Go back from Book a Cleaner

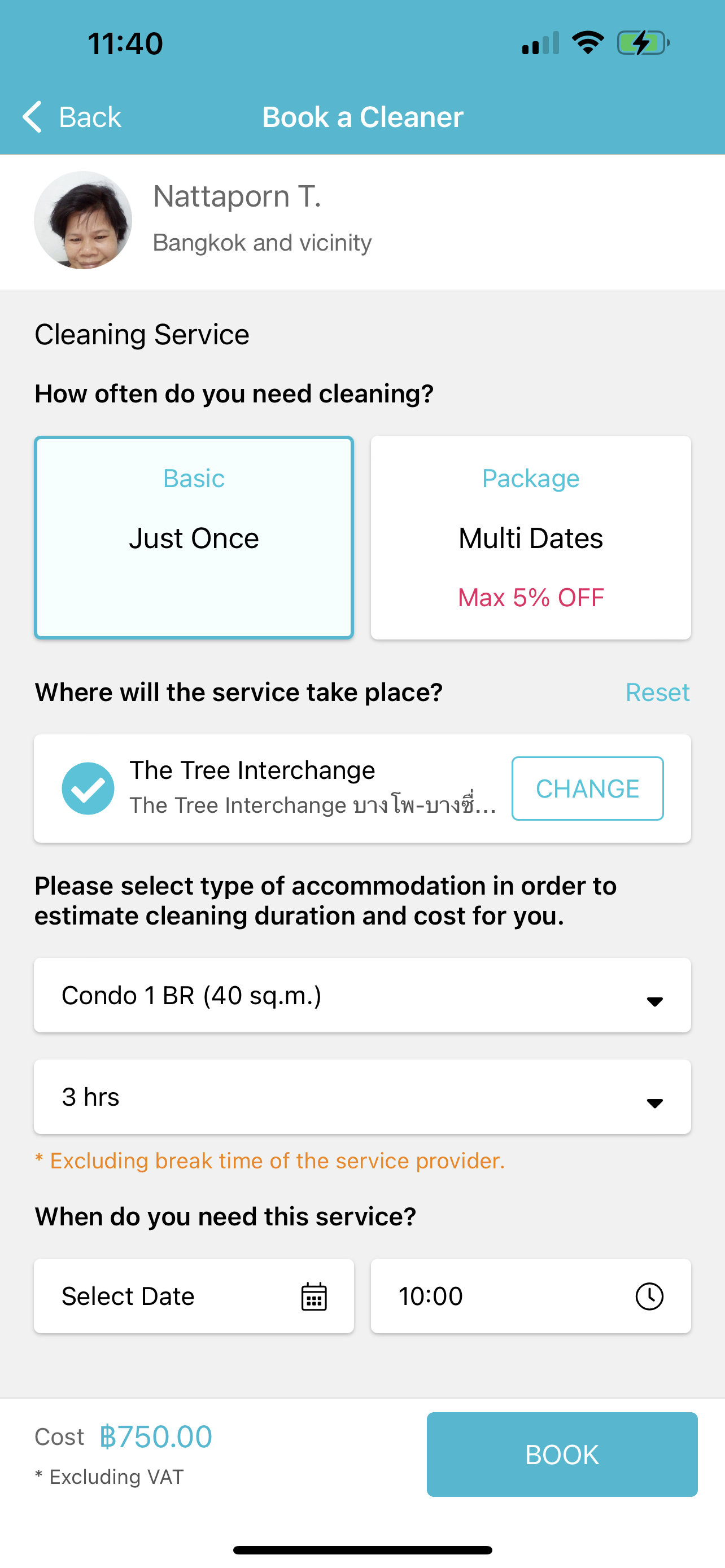(72, 117)
